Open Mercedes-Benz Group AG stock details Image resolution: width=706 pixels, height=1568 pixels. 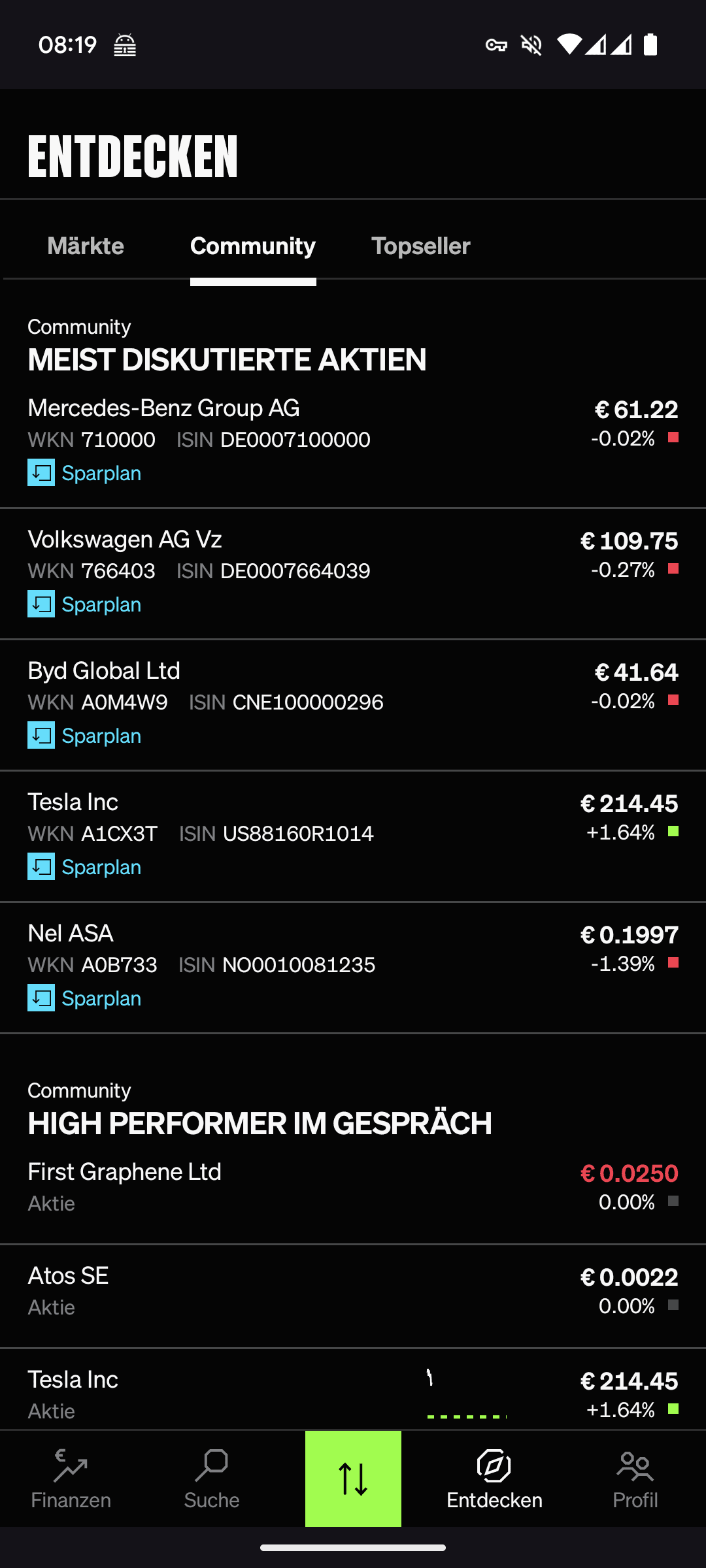pyautogui.click(x=353, y=442)
